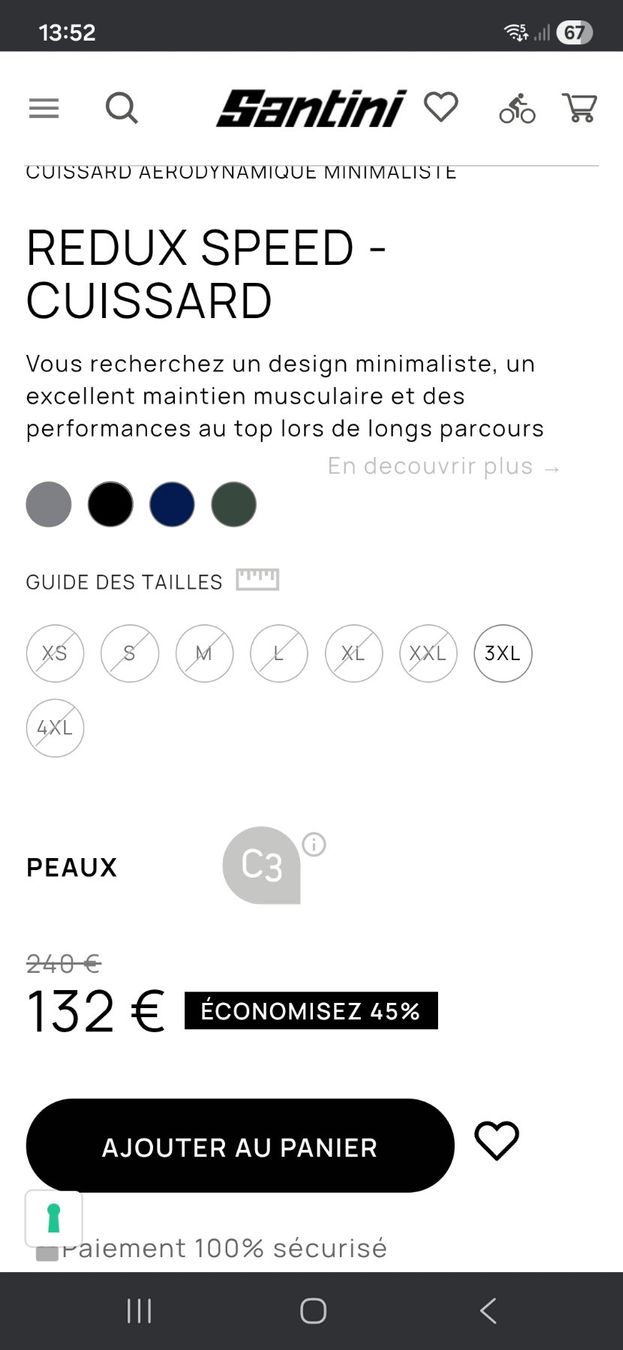Open the green floating badge

[54, 1218]
